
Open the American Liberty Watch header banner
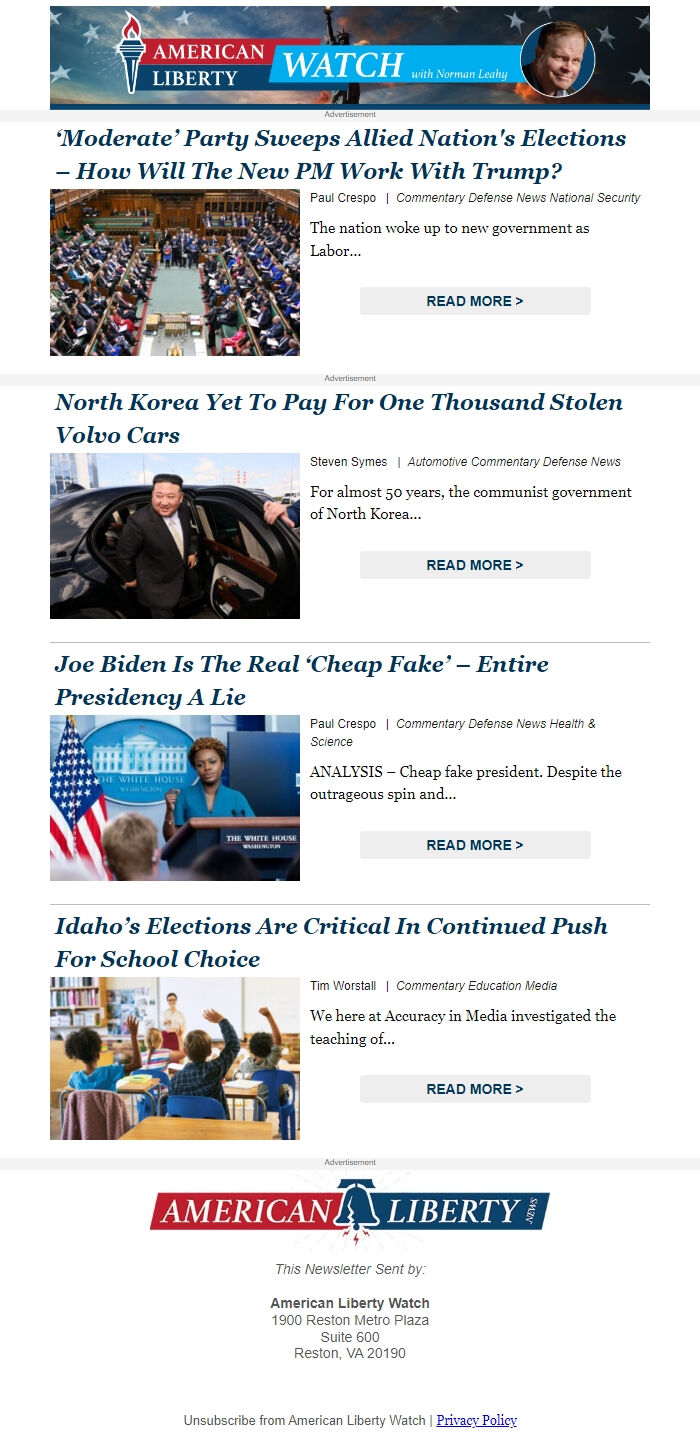(x=350, y=57)
